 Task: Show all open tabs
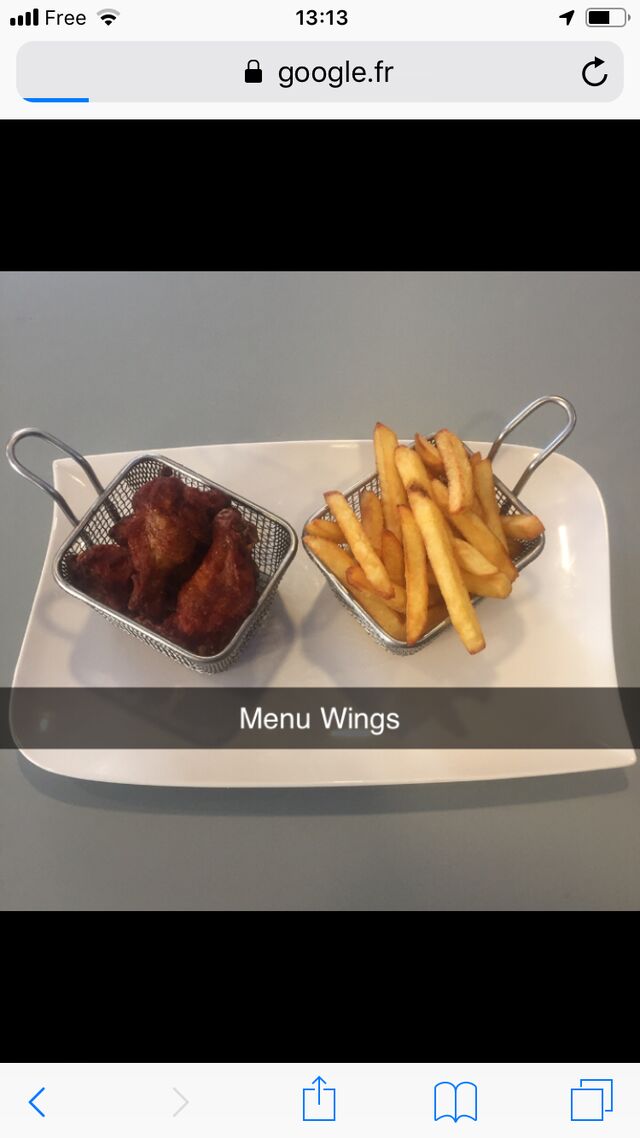point(591,1100)
